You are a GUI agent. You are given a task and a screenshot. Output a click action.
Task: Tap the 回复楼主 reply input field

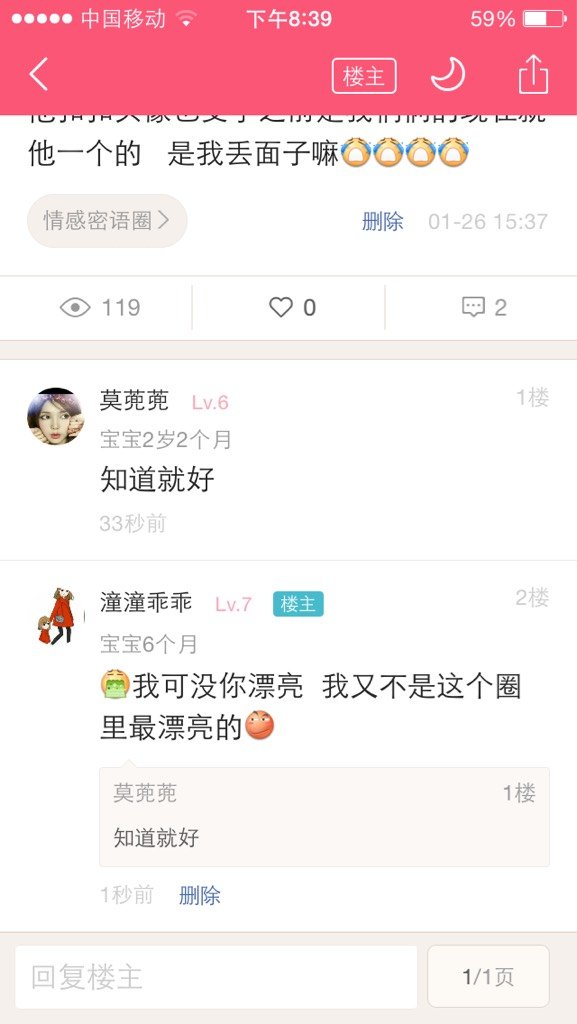pyautogui.click(x=216, y=977)
